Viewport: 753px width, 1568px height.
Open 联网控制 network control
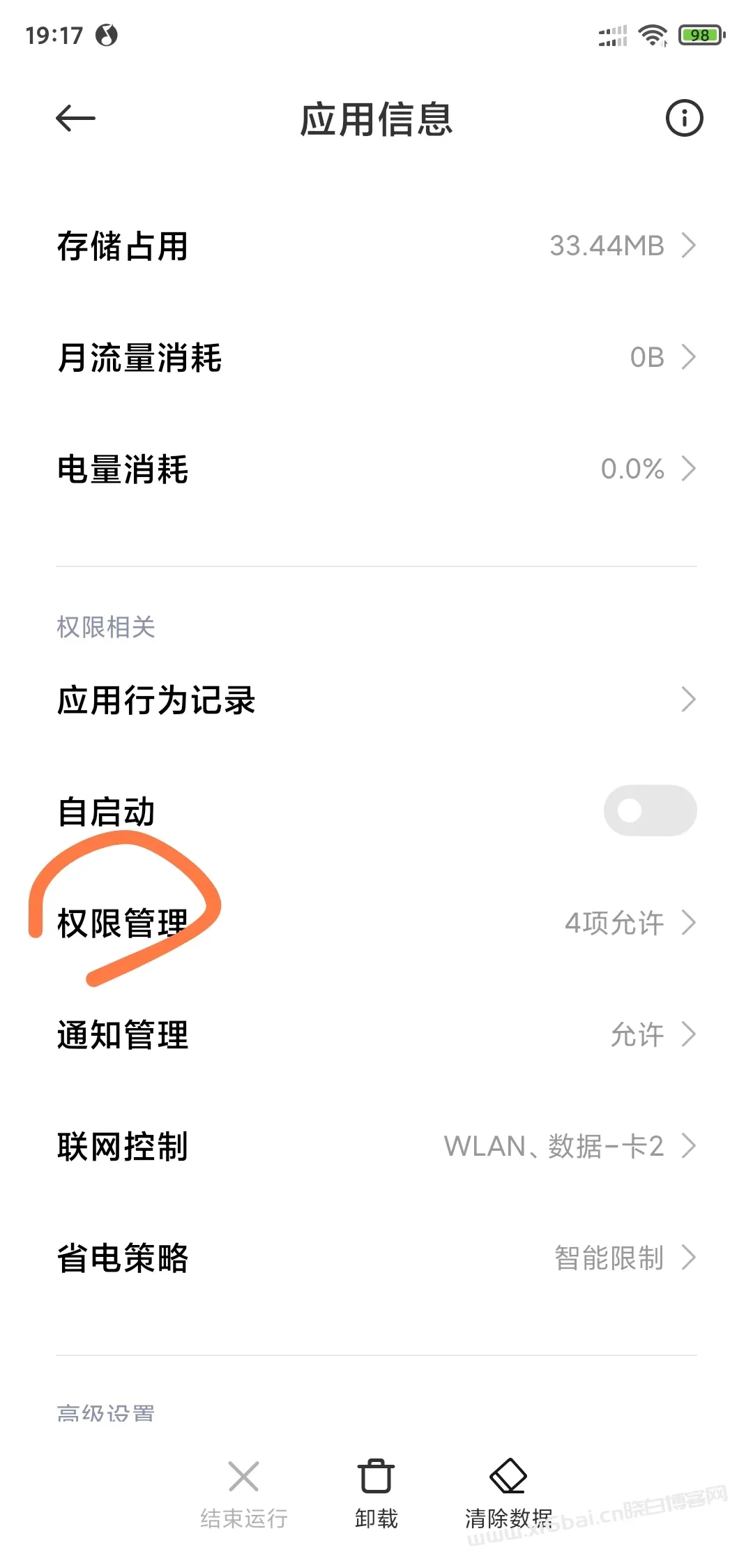(376, 1146)
